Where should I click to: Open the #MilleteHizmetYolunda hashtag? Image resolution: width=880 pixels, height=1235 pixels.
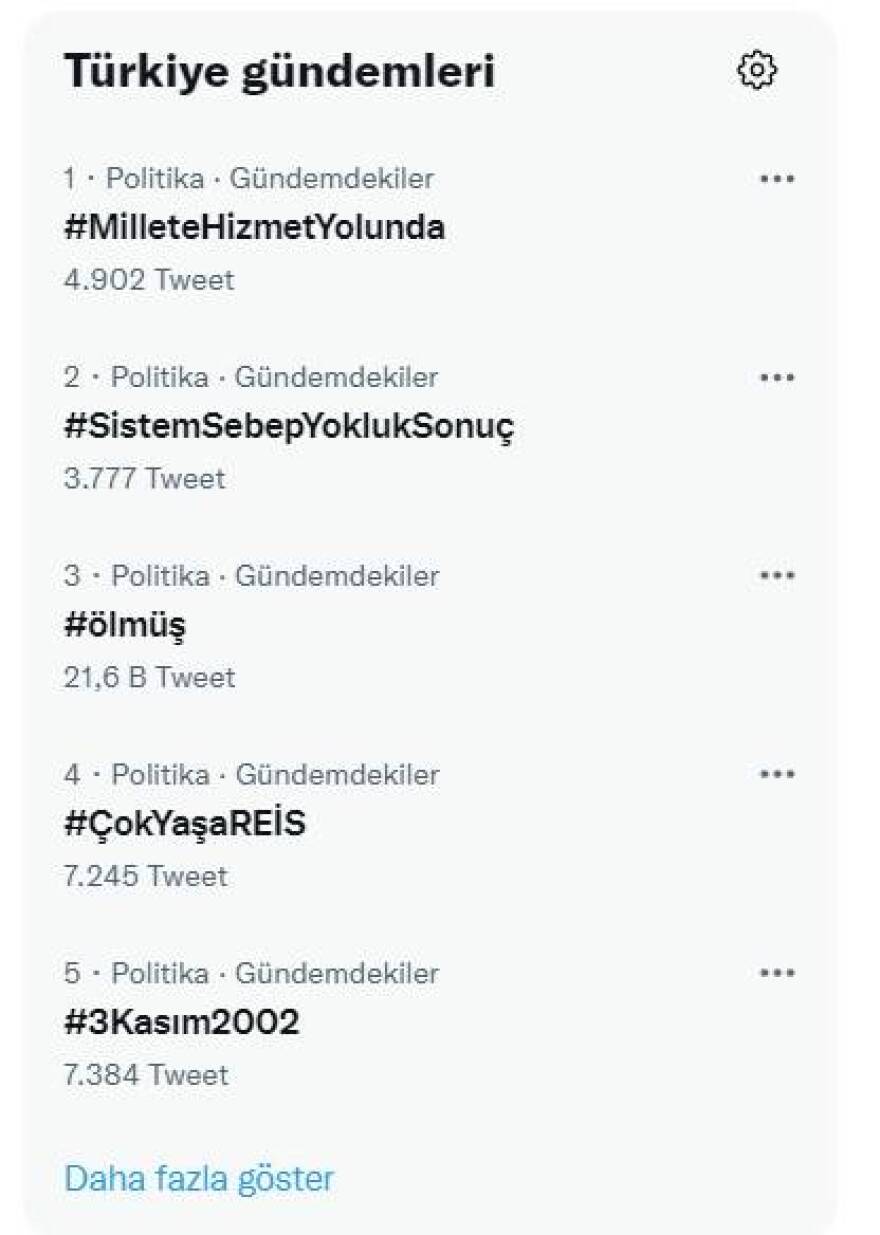point(254,228)
